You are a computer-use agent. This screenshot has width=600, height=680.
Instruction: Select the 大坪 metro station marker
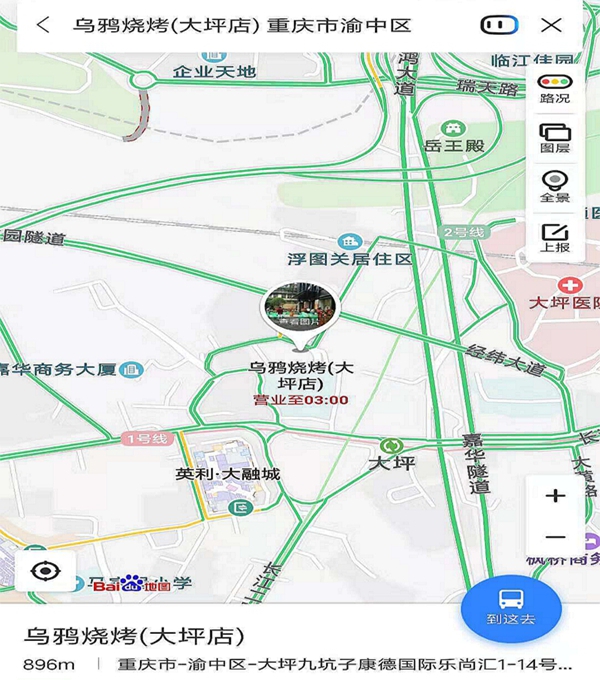(392, 446)
